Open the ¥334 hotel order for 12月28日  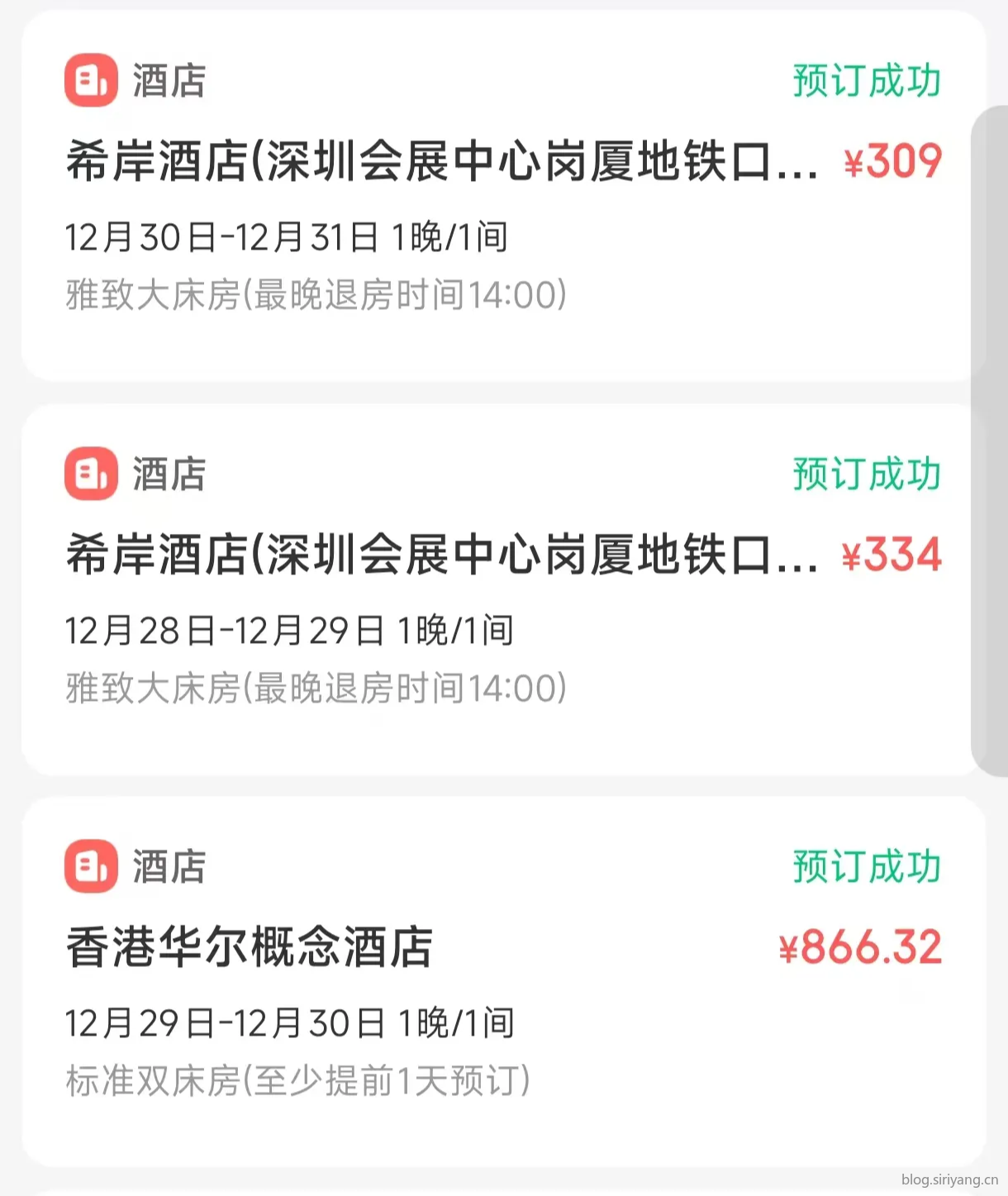click(496, 588)
